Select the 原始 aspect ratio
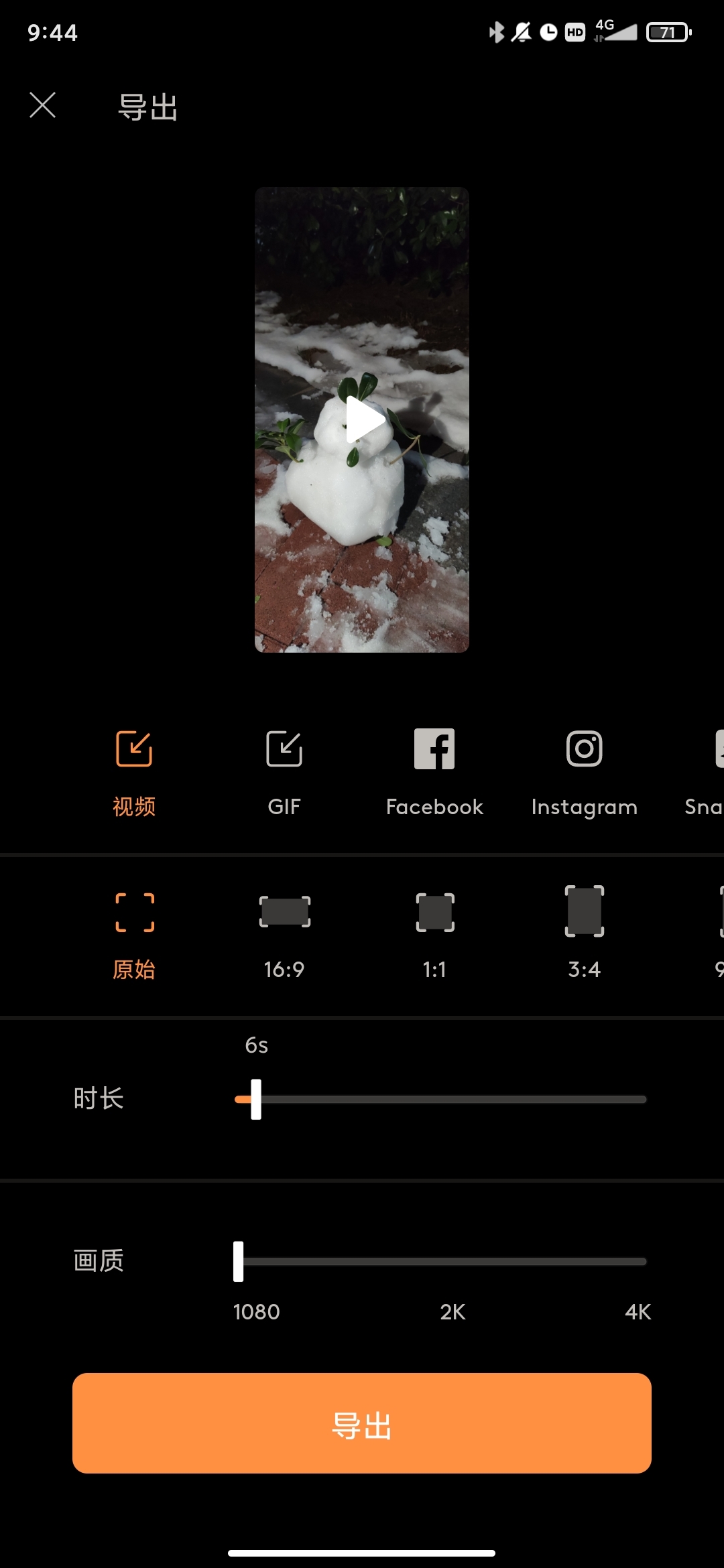724x1568 pixels. tap(134, 931)
